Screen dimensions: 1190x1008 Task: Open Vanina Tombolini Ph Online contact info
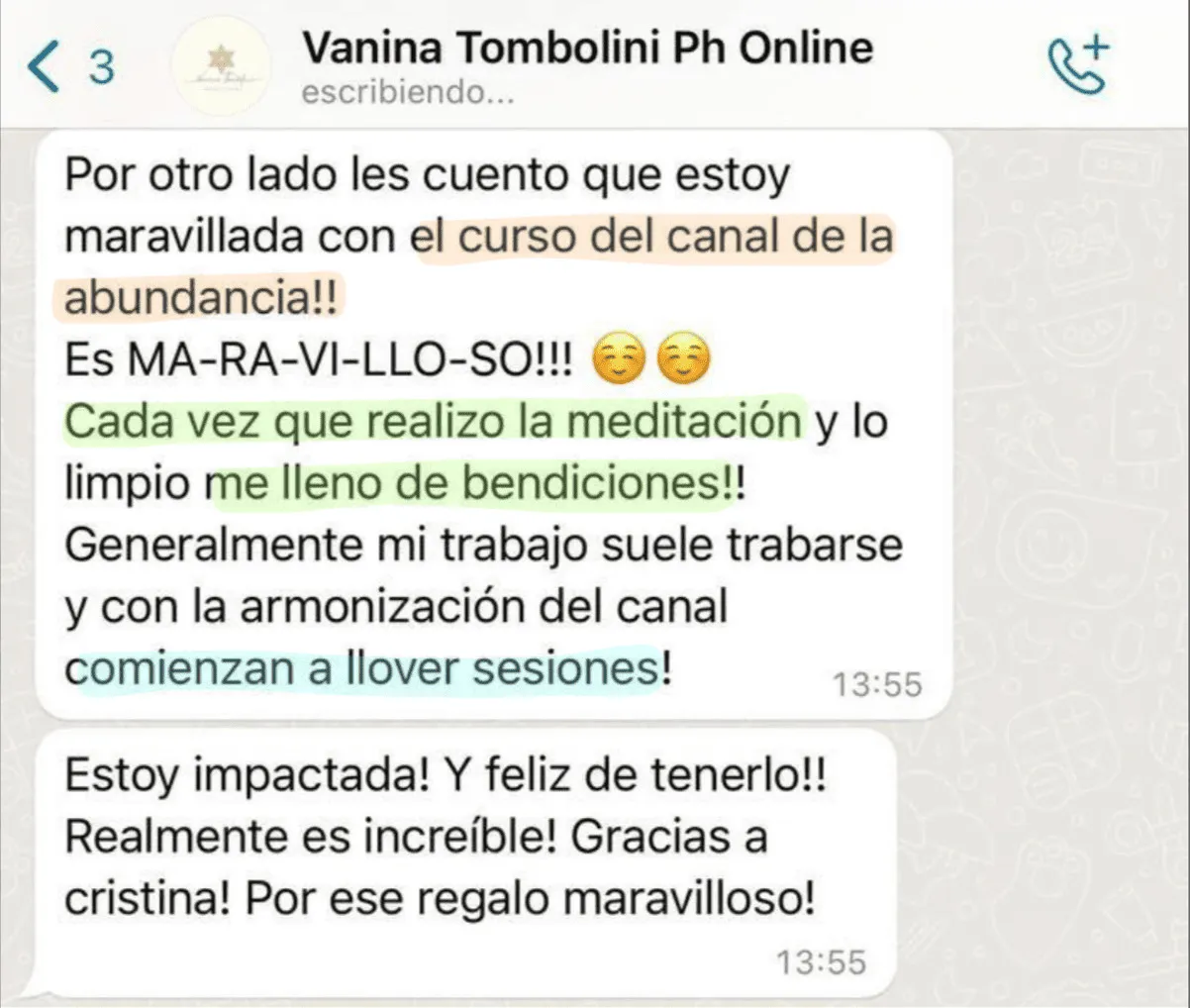coord(586,49)
